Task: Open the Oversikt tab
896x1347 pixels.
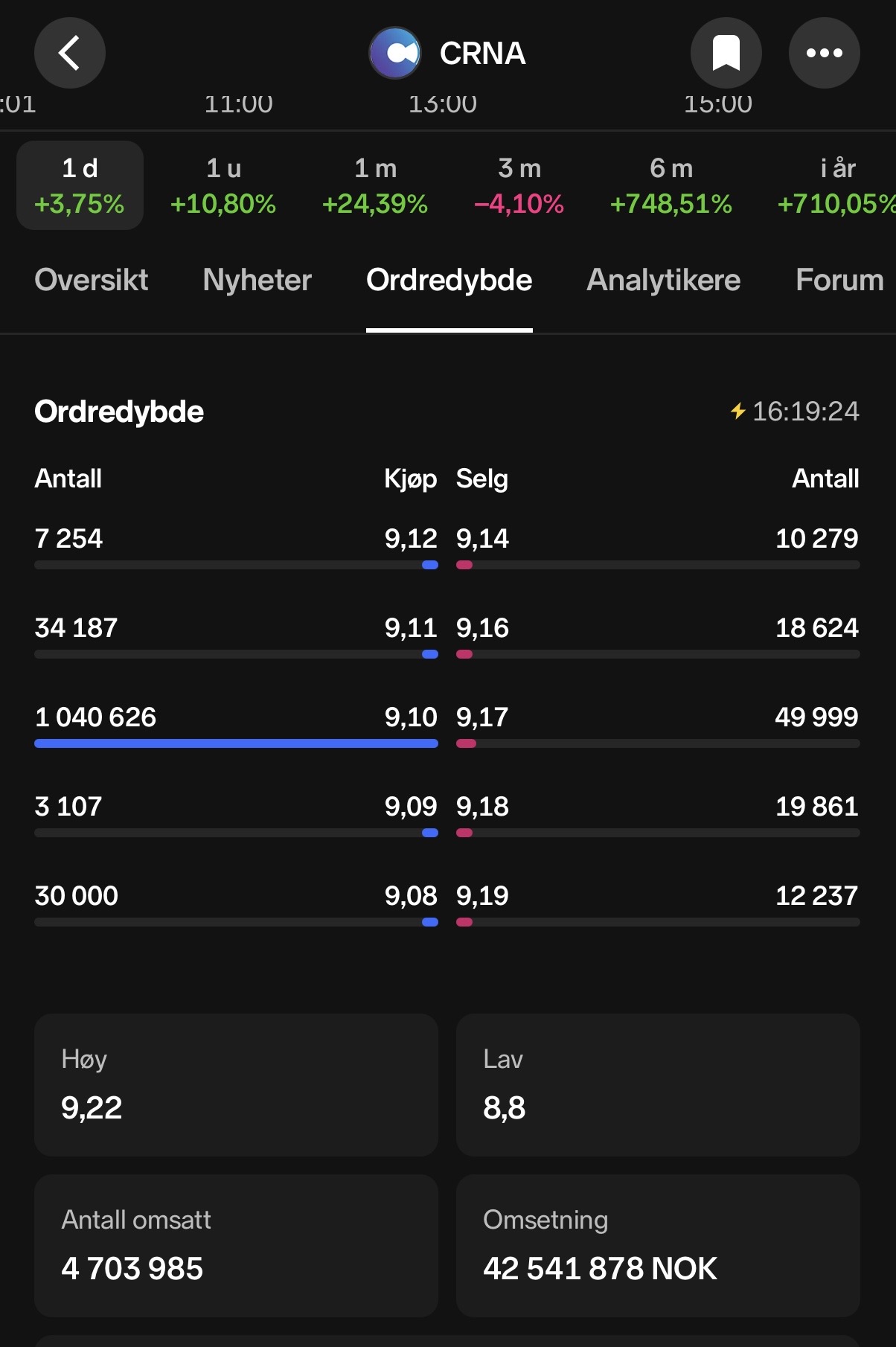Action: coord(92,281)
